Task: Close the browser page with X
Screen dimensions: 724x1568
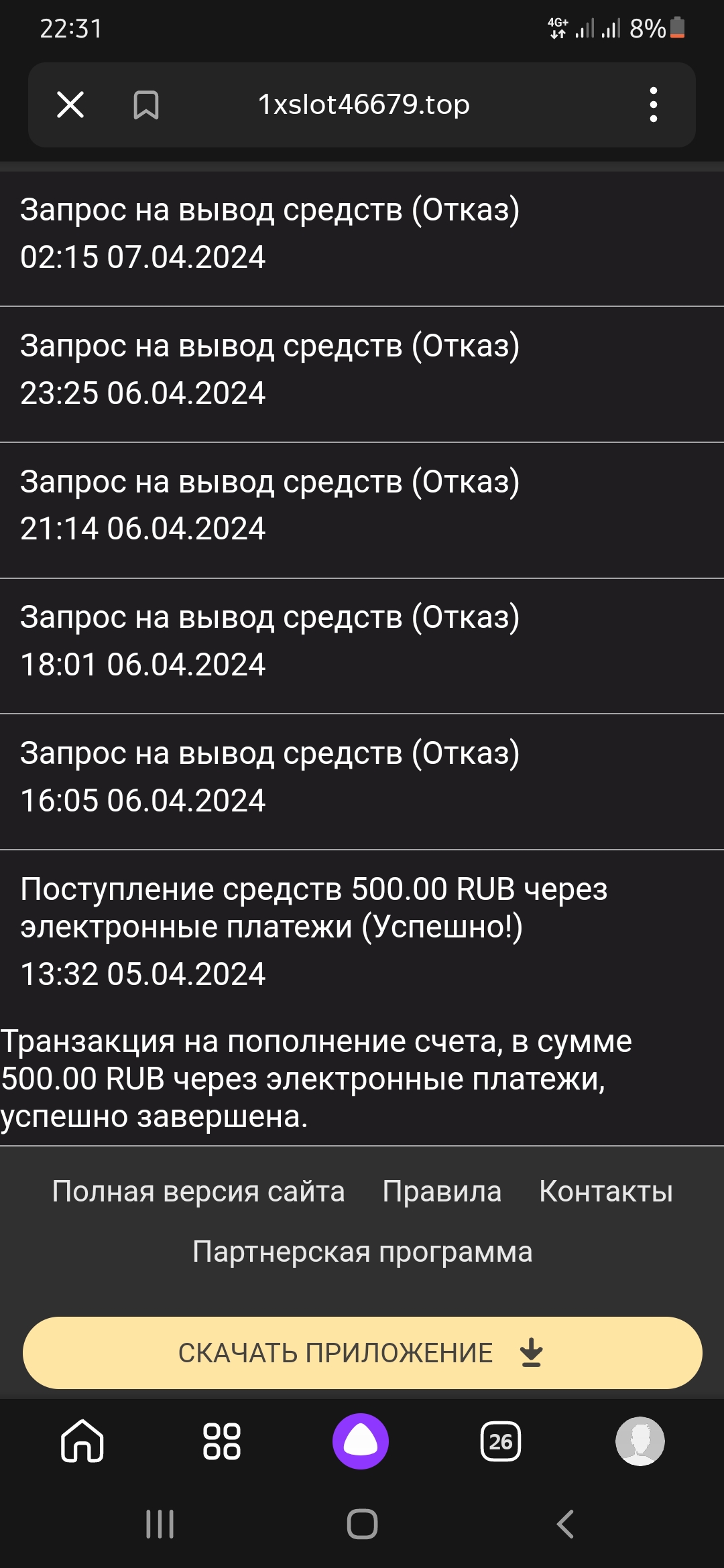Action: pyautogui.click(x=70, y=105)
